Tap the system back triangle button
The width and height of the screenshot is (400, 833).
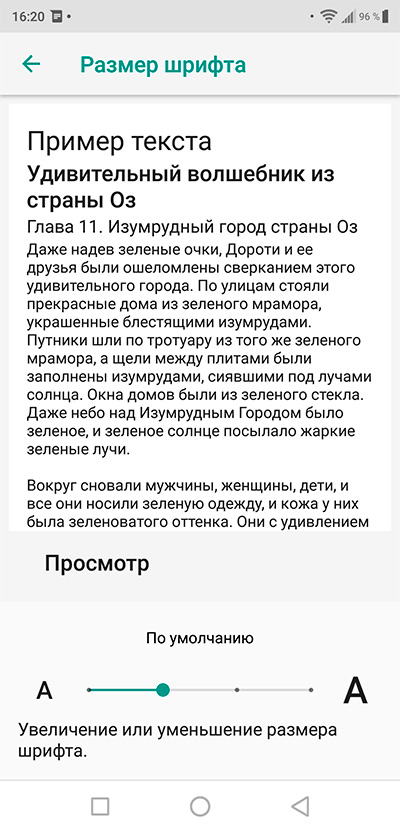(301, 806)
